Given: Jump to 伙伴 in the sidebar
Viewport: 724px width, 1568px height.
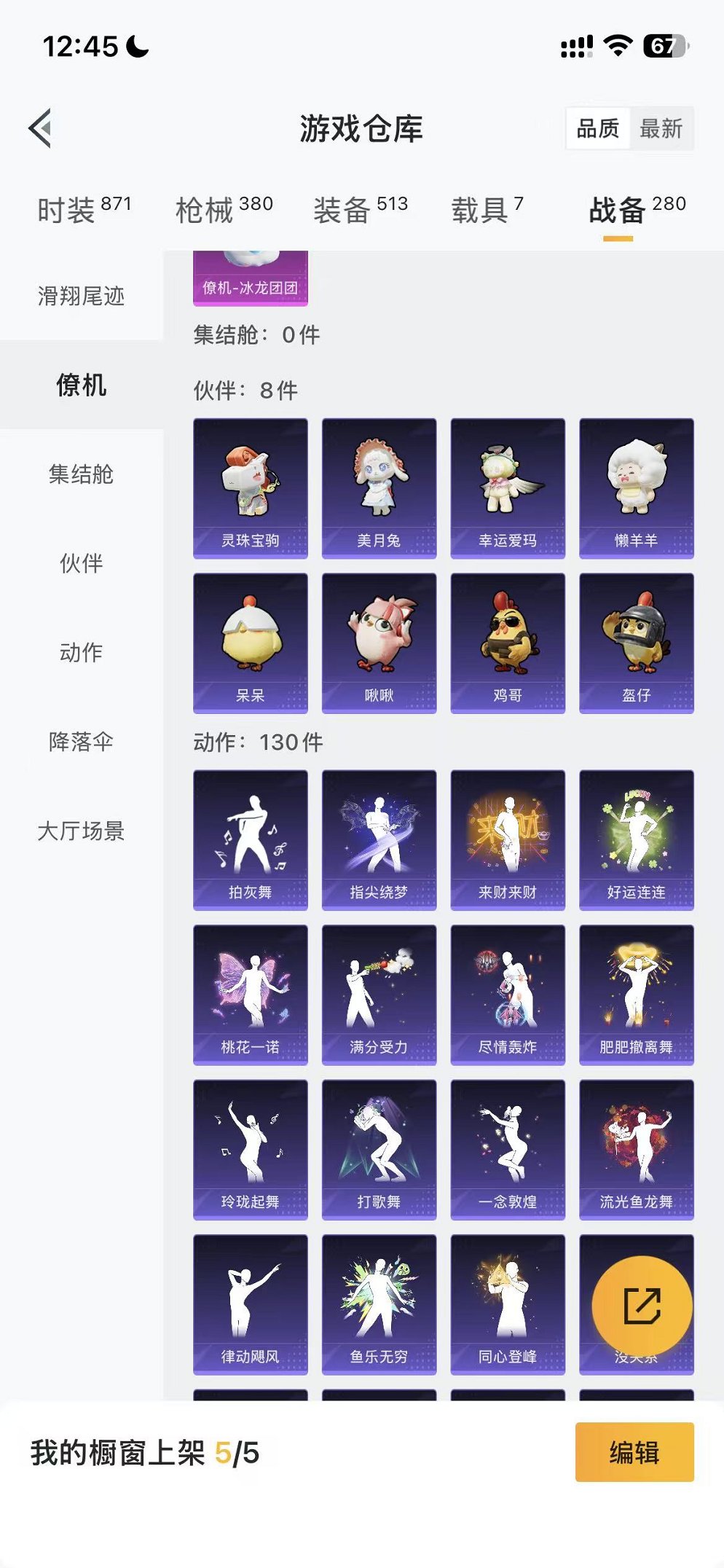Looking at the screenshot, I should [81, 563].
